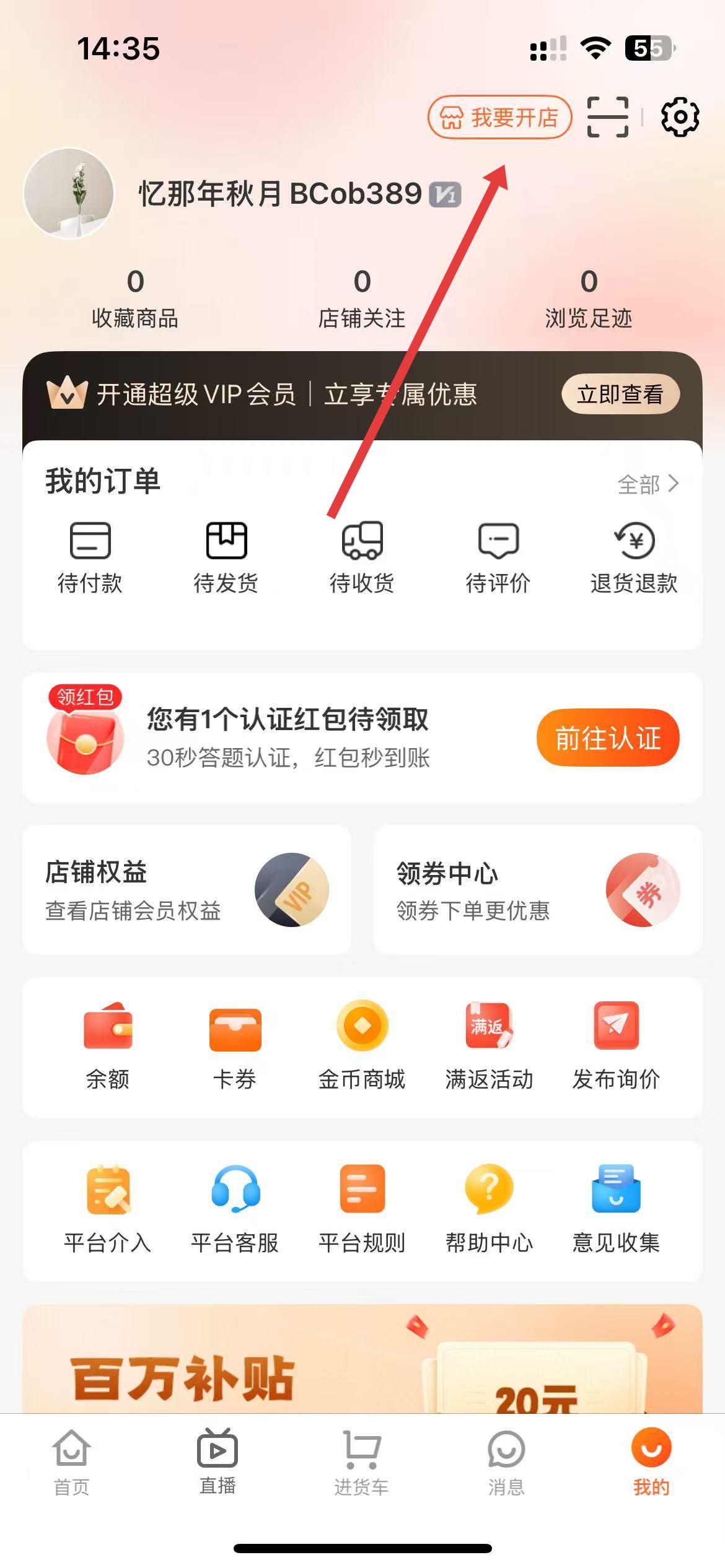
Task: Switch to the 消息 tab
Action: click(506, 1463)
